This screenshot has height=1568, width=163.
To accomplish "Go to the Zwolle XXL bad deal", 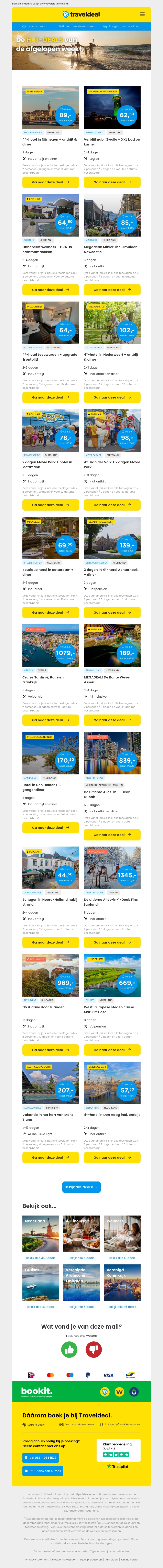I will (x=112, y=182).
